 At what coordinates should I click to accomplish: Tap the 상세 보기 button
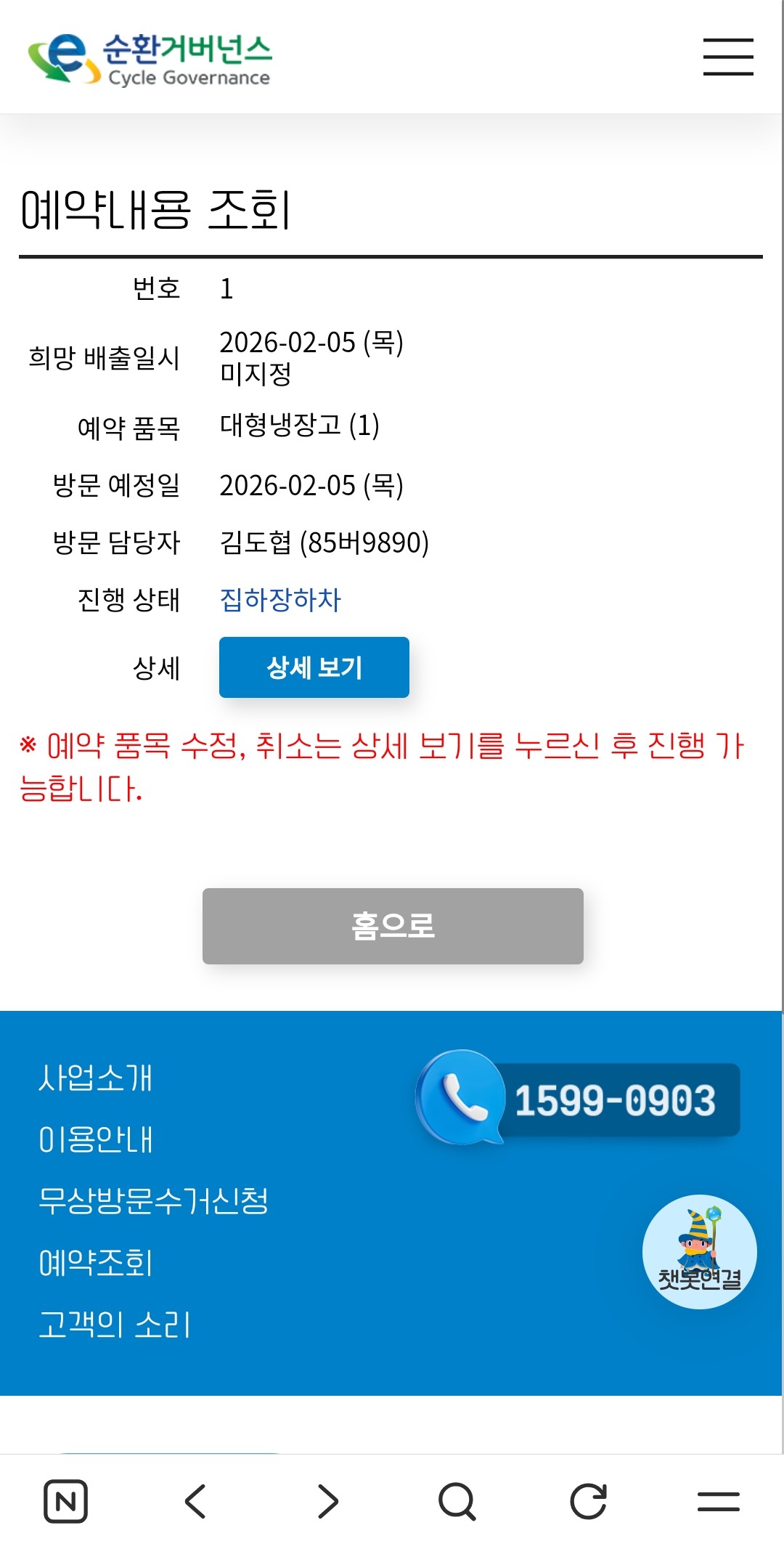pyautogui.click(x=314, y=667)
